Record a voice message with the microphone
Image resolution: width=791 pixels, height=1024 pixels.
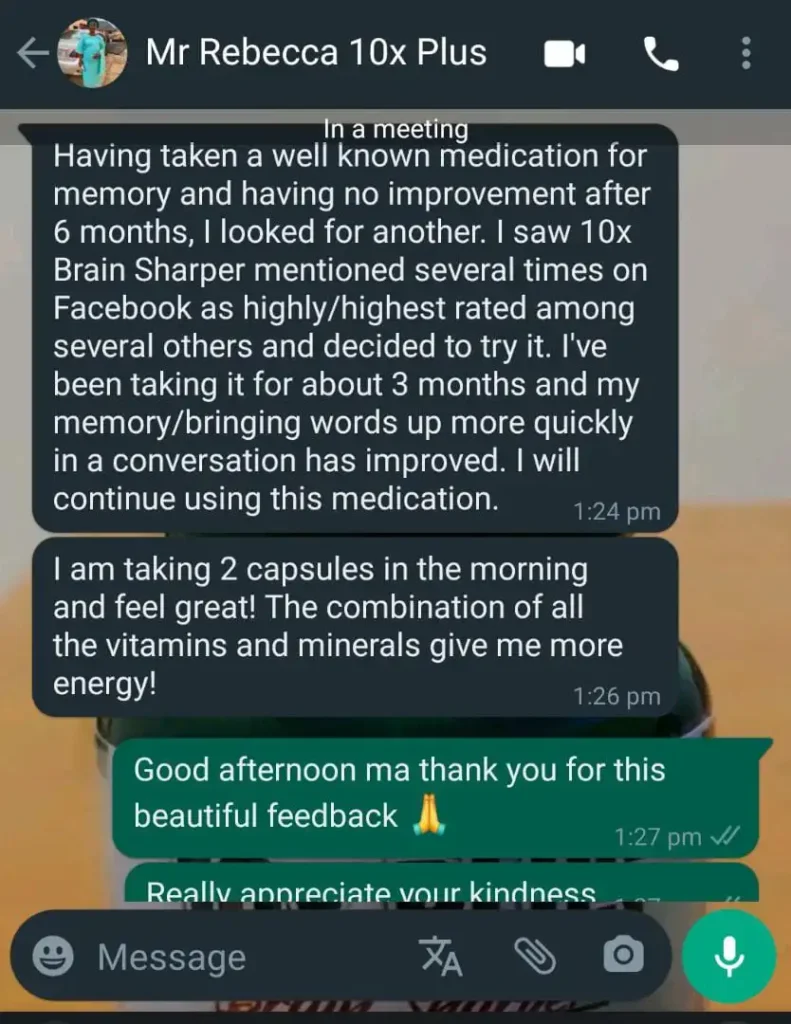click(x=729, y=957)
